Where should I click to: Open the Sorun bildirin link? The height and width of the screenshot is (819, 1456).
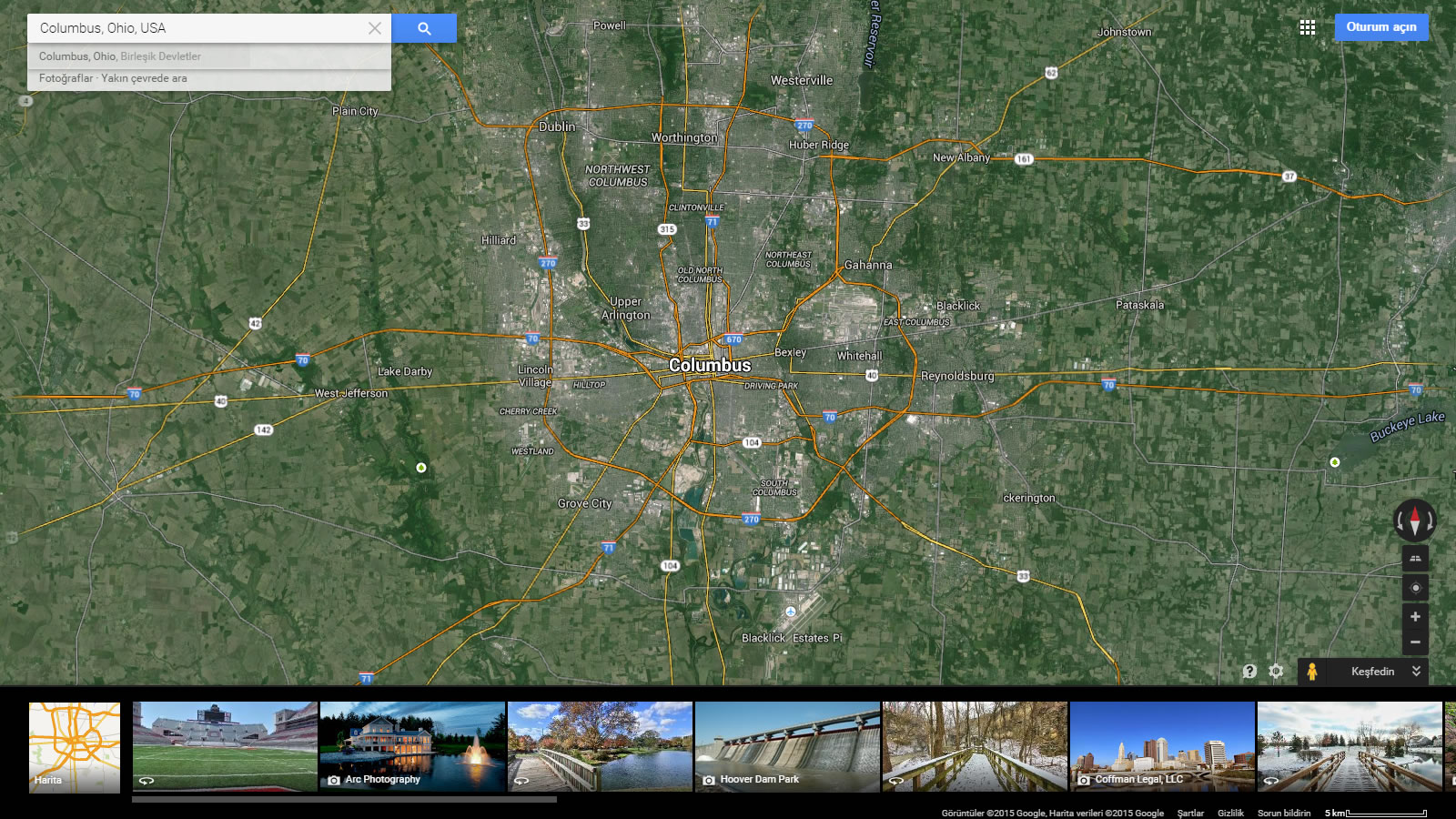point(1284,813)
